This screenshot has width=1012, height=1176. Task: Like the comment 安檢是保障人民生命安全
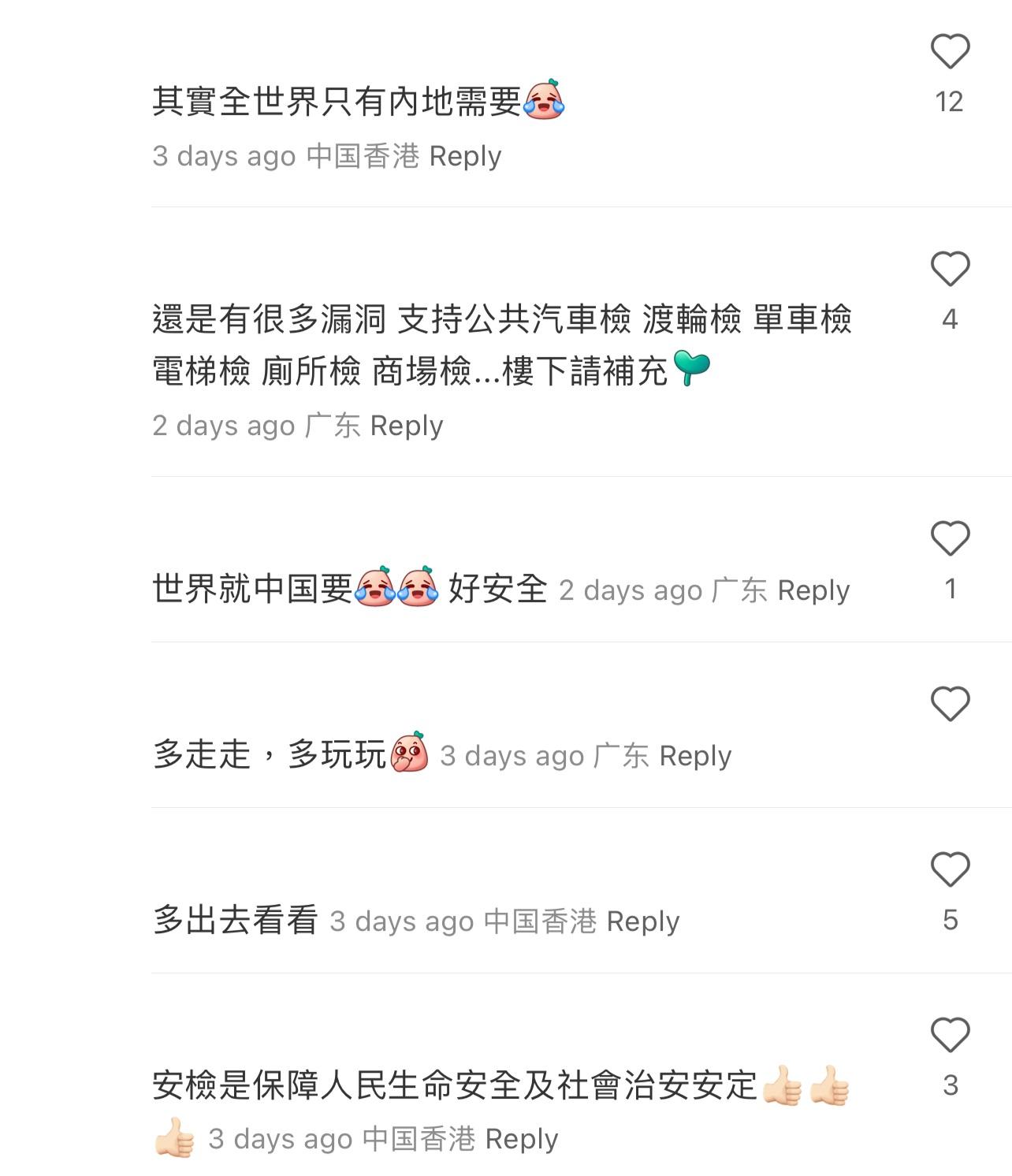point(950,1036)
